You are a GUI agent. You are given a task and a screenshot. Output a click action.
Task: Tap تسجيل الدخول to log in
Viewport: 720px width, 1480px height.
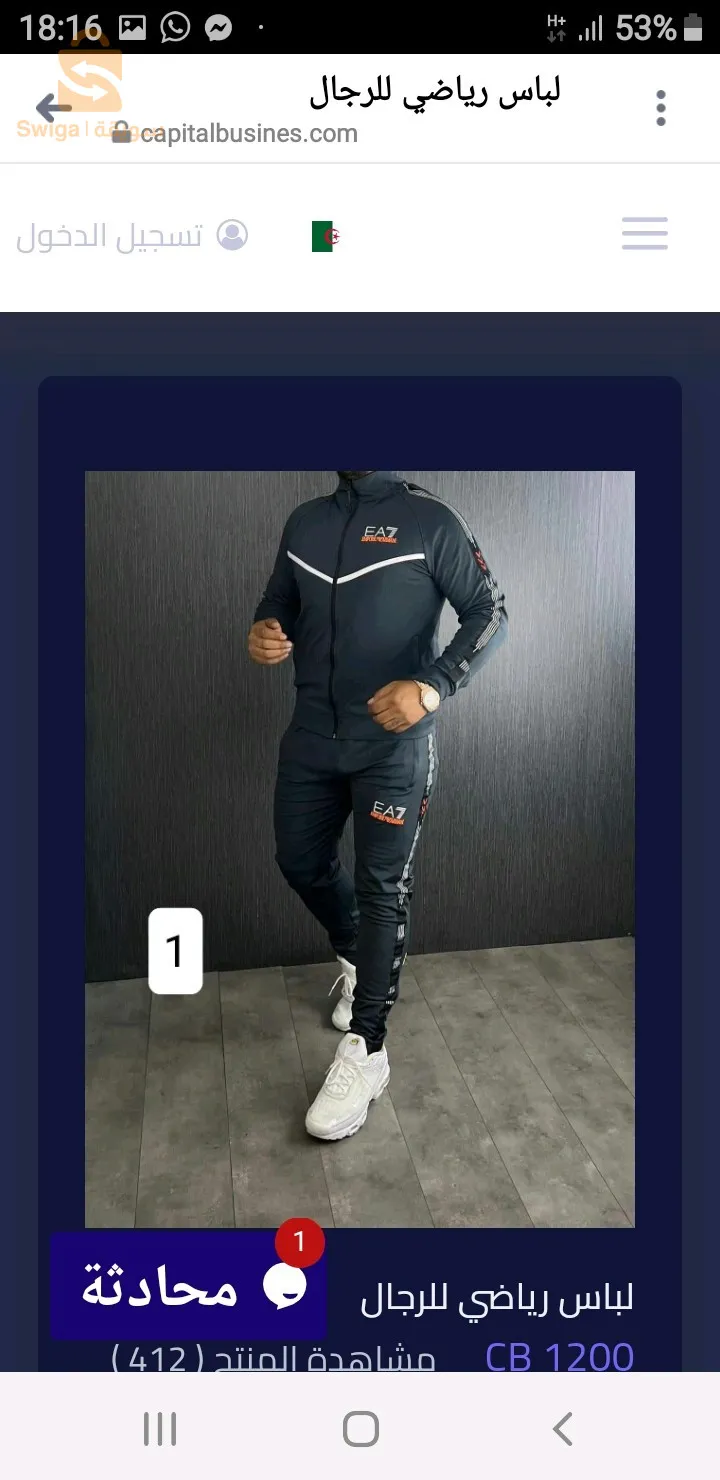(x=132, y=236)
